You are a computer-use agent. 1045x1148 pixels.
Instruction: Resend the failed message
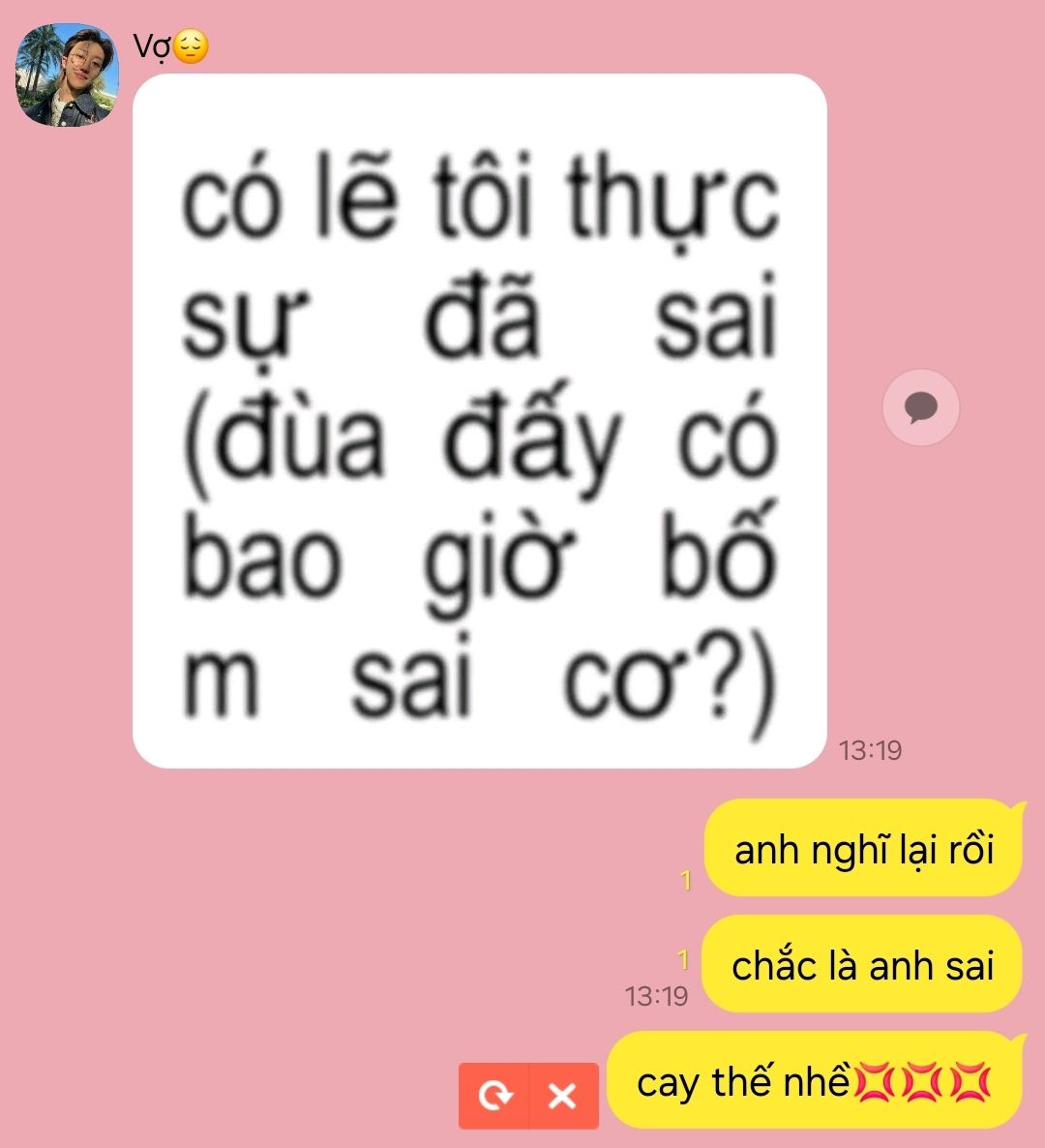pos(494,1096)
